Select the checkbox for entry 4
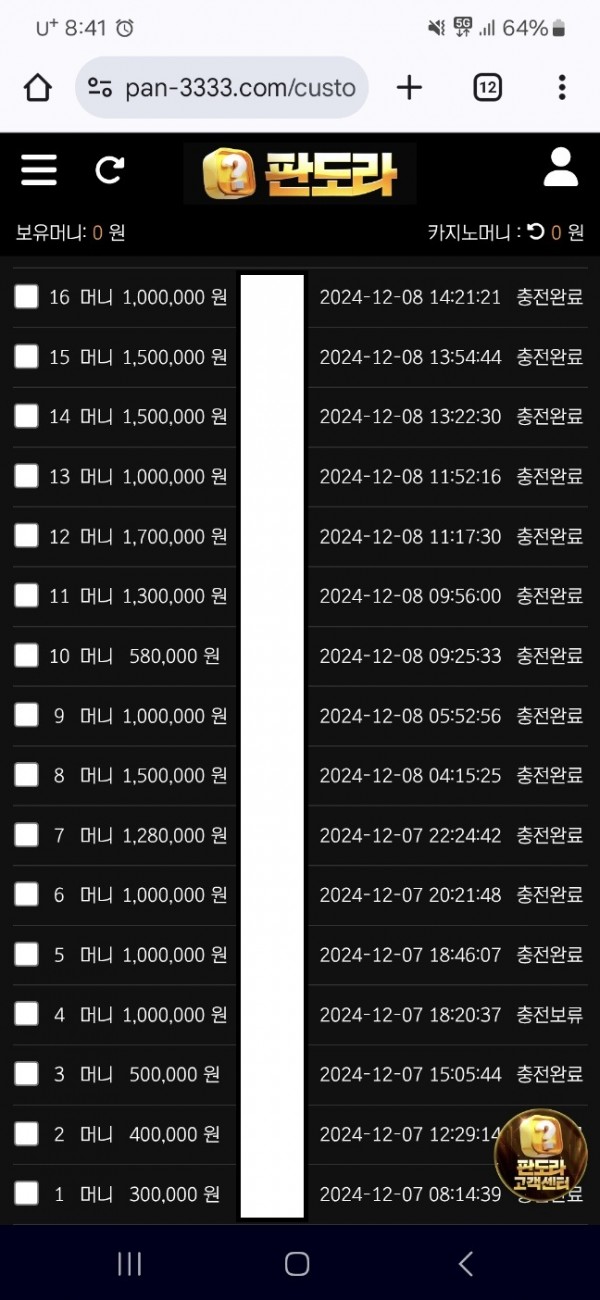The image size is (600, 1300). [x=27, y=1014]
